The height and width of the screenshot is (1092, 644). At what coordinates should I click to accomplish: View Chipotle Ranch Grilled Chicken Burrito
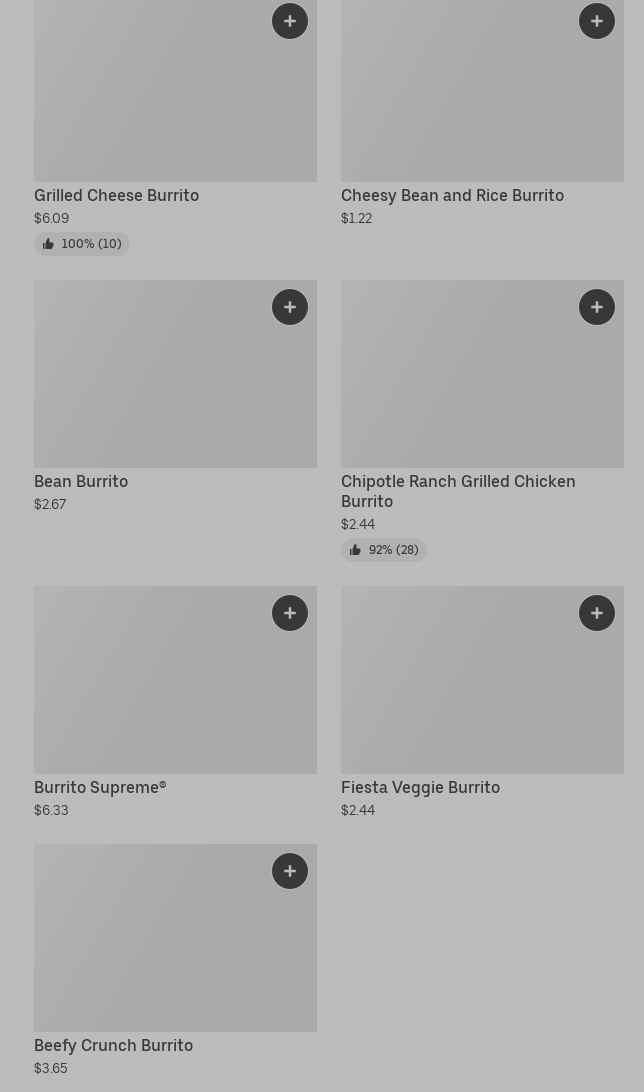click(482, 421)
